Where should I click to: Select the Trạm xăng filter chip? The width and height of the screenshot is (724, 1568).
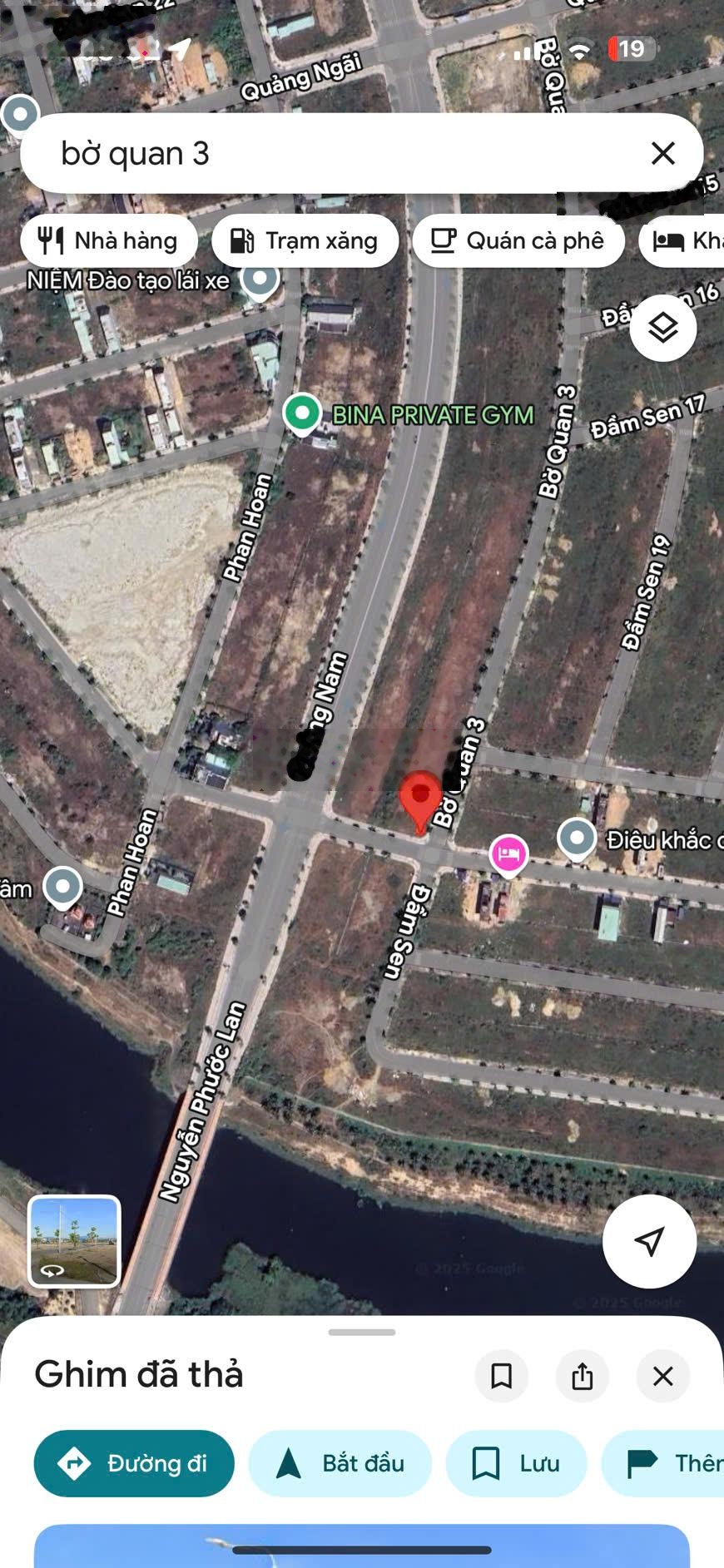click(x=305, y=241)
